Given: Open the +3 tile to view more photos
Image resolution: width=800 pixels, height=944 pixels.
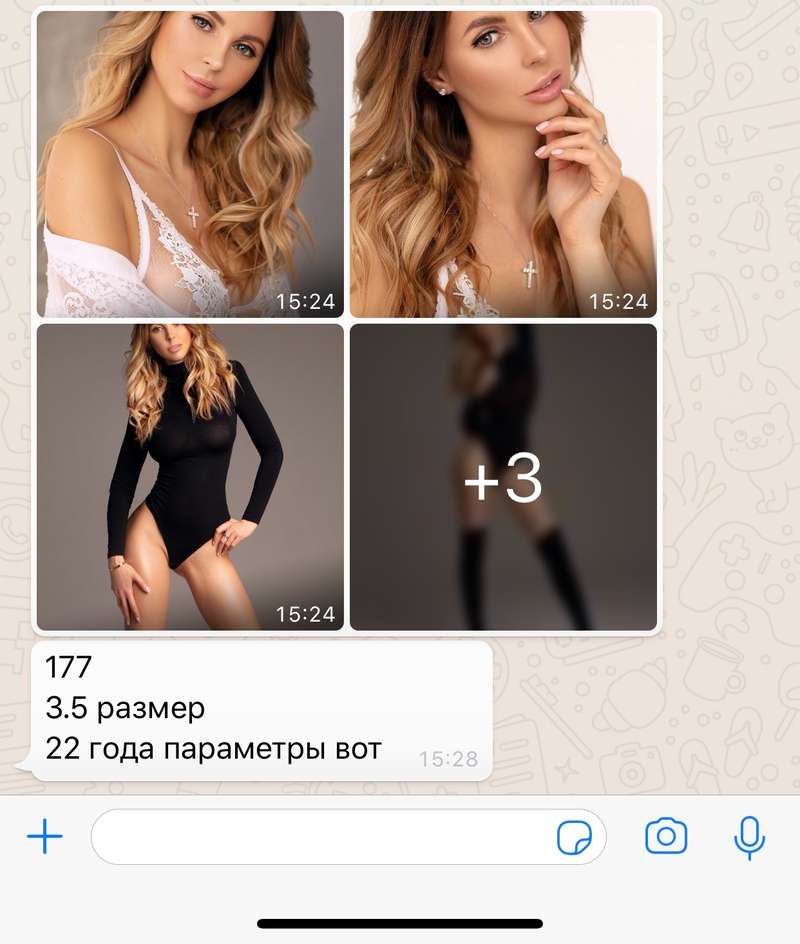Looking at the screenshot, I should pos(503,478).
